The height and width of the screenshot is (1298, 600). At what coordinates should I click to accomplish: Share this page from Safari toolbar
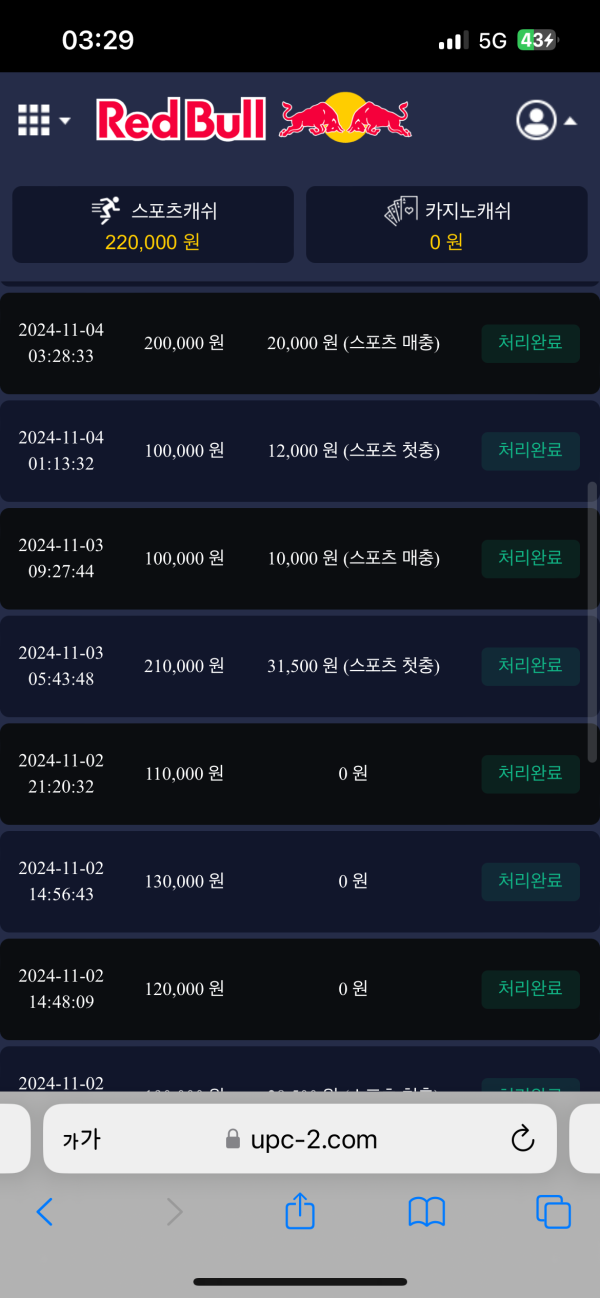tap(300, 1212)
